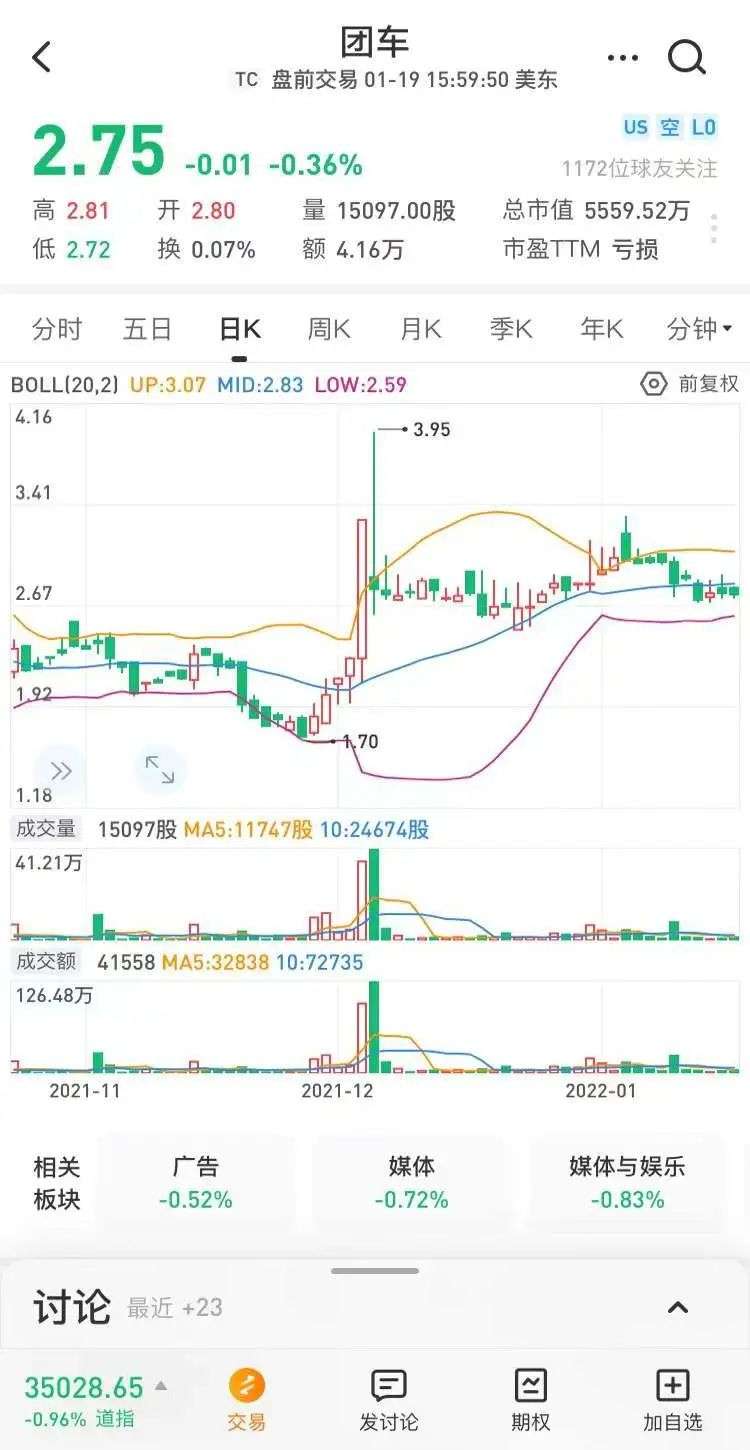Select the 周K chart tab
This screenshot has width=750, height=1450.
[329, 329]
